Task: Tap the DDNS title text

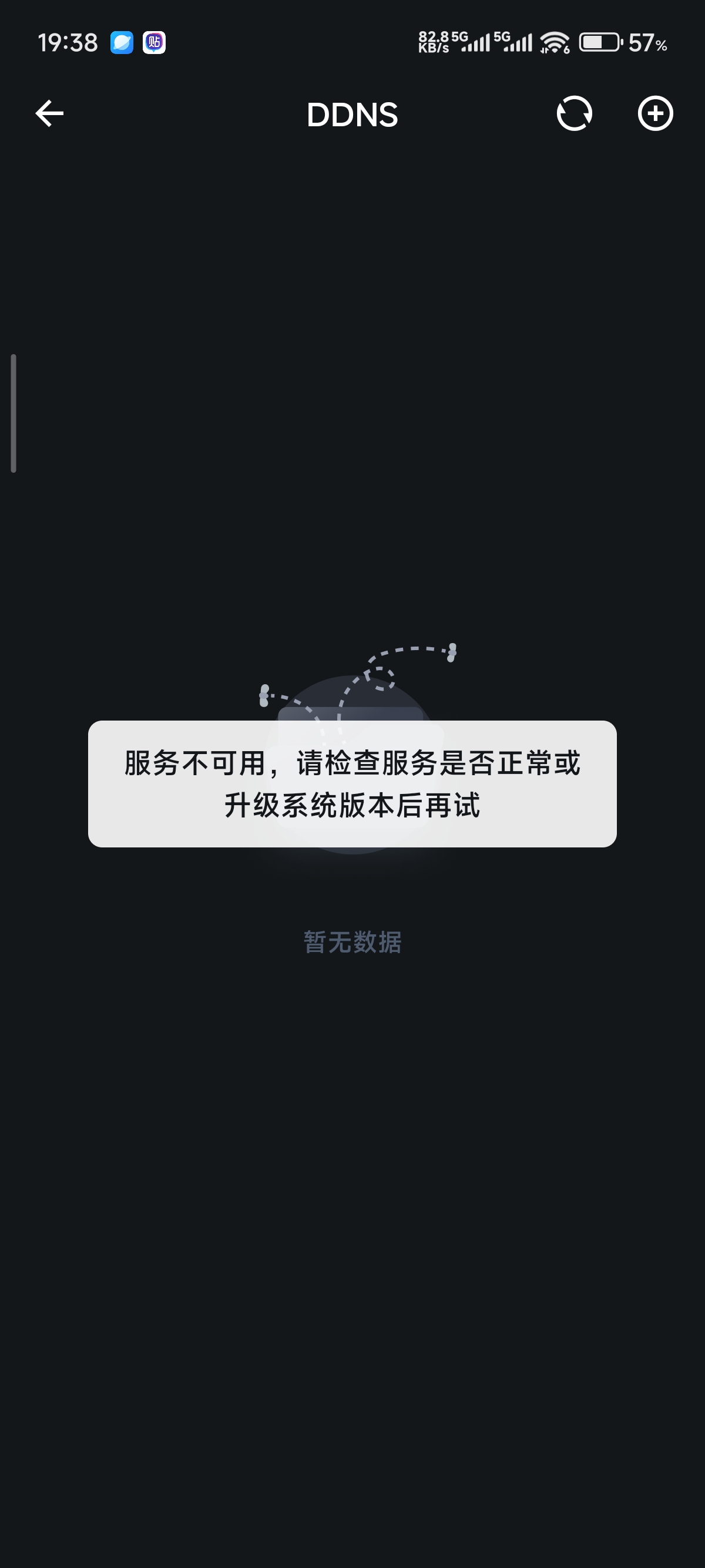Action: pos(352,115)
